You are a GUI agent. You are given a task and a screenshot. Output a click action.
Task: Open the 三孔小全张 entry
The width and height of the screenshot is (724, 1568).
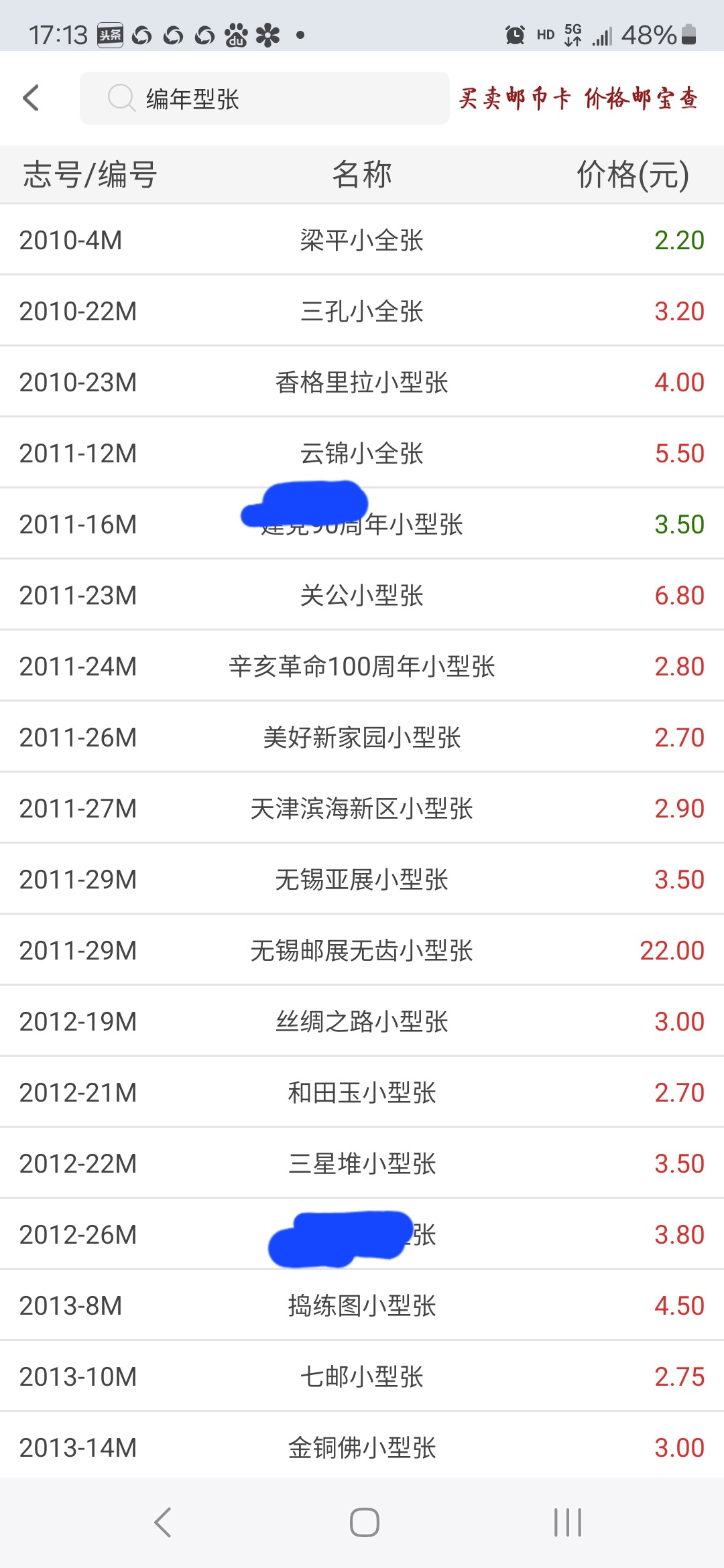coord(362,311)
